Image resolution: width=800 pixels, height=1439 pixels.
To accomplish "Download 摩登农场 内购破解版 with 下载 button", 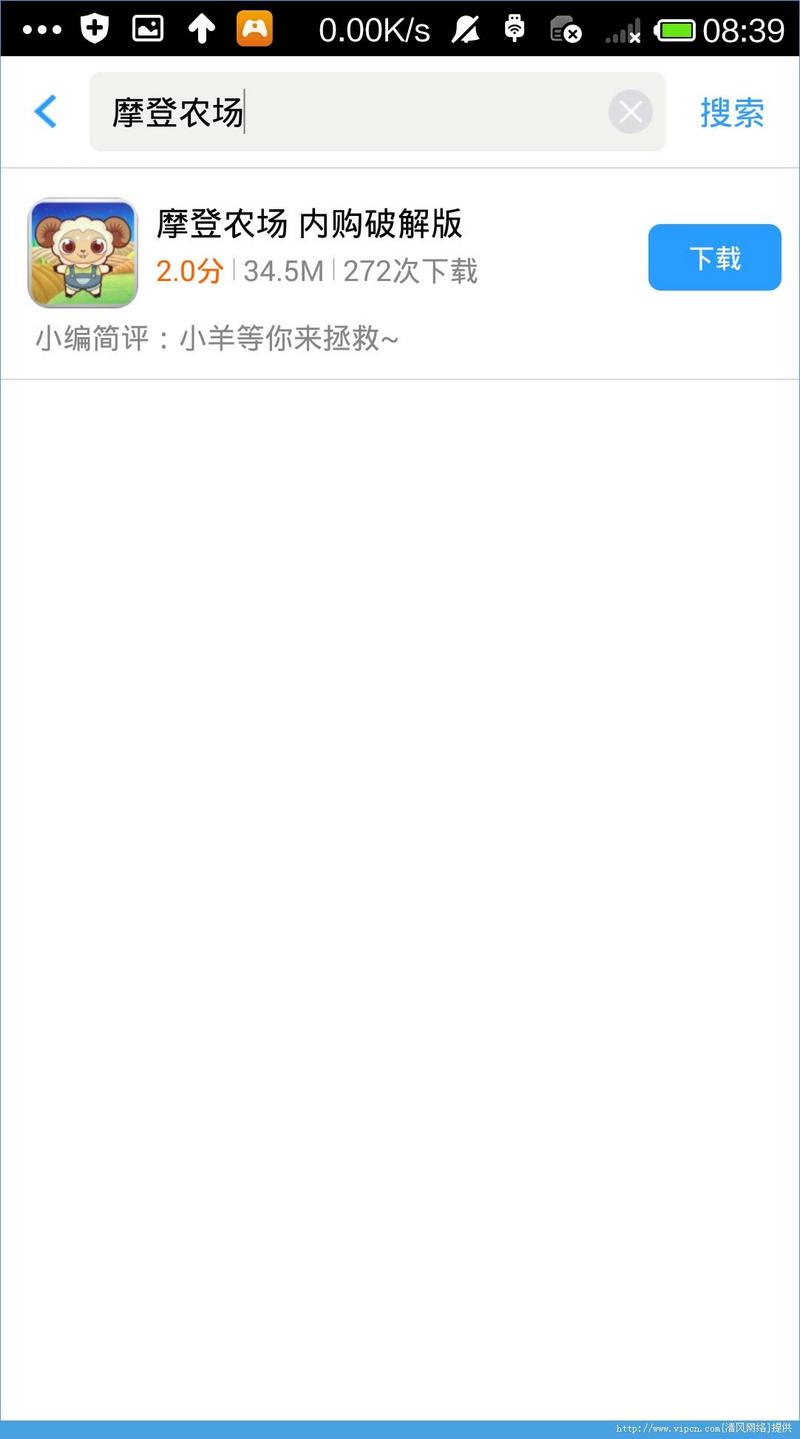I will click(x=714, y=258).
